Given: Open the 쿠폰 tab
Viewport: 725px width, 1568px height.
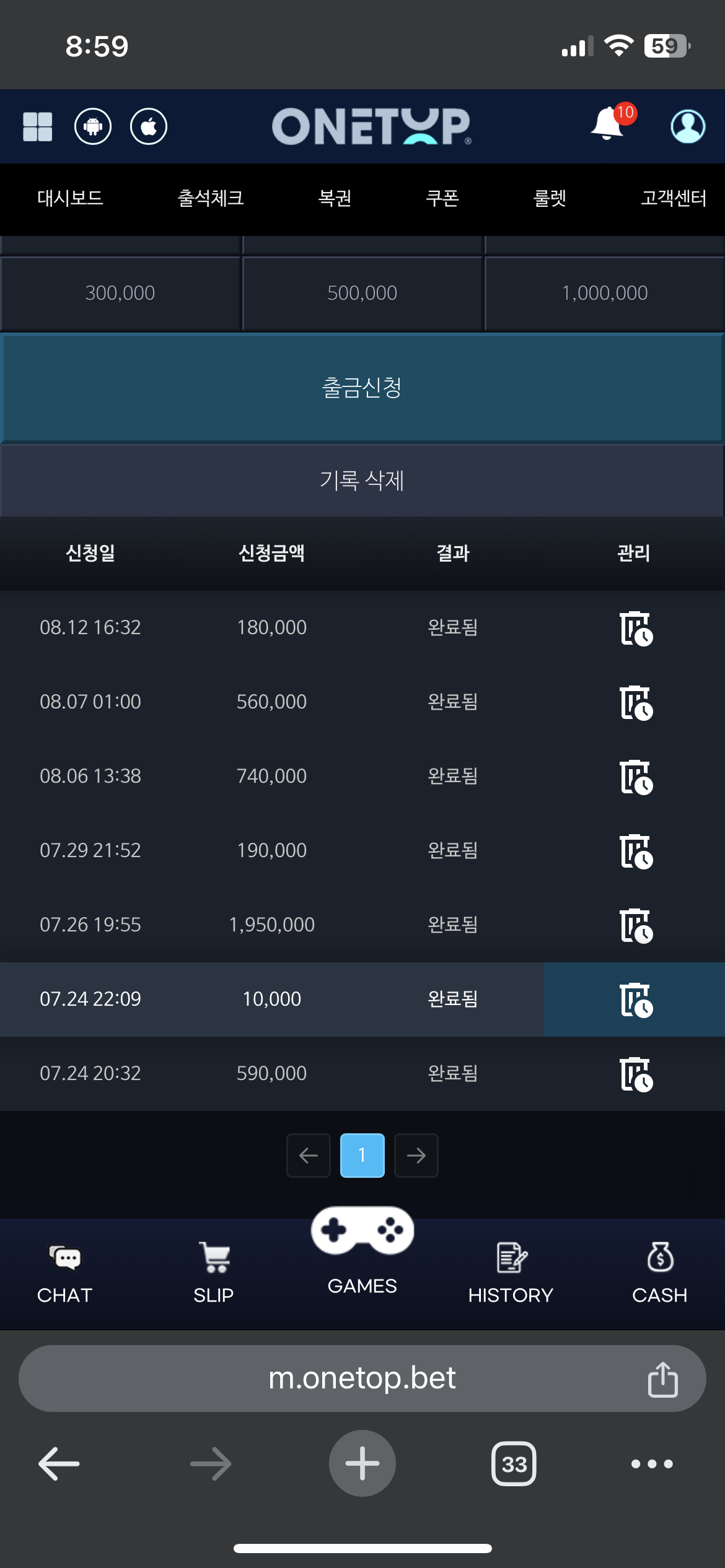Looking at the screenshot, I should point(442,198).
